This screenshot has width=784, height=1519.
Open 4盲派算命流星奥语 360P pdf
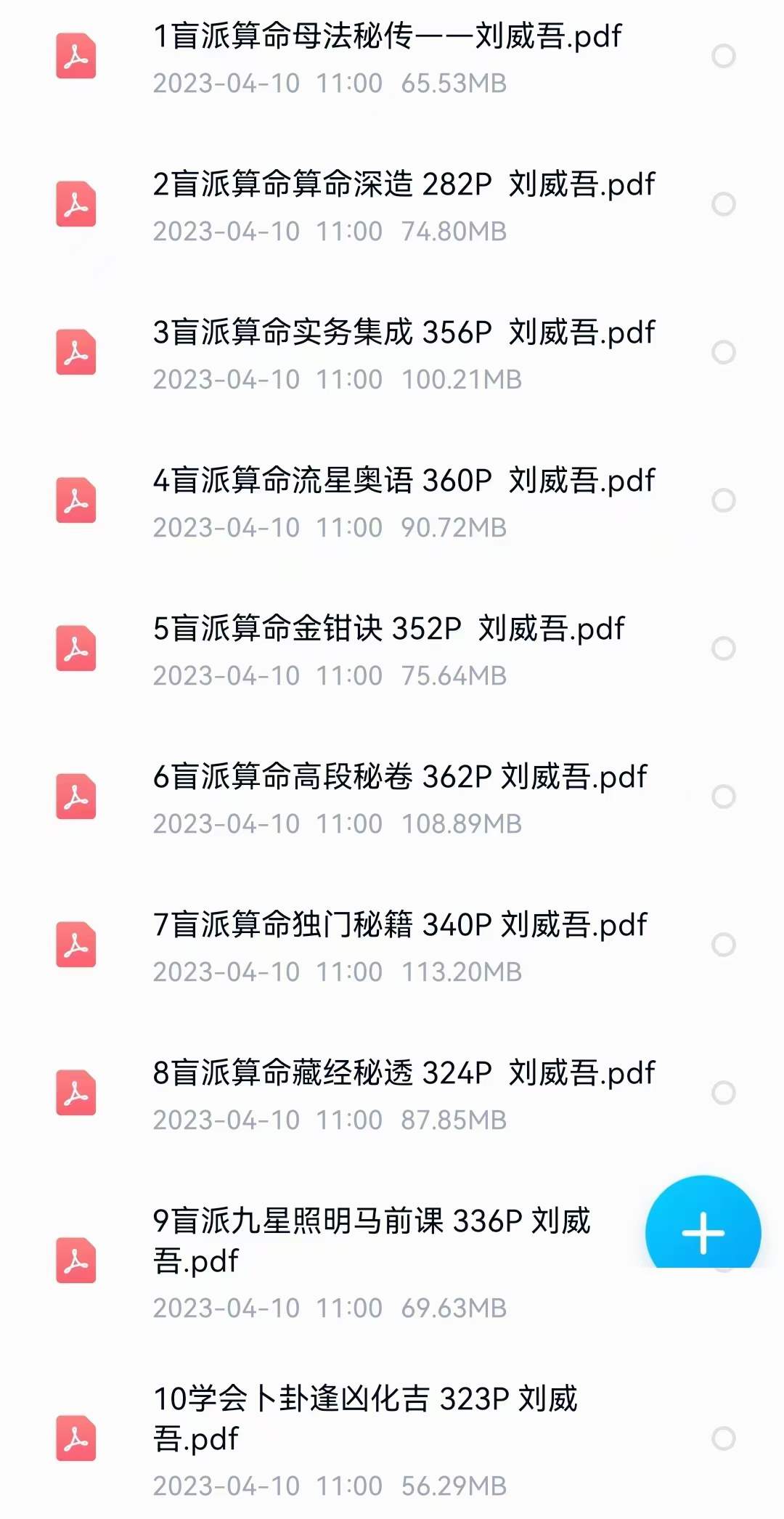pyautogui.click(x=404, y=481)
